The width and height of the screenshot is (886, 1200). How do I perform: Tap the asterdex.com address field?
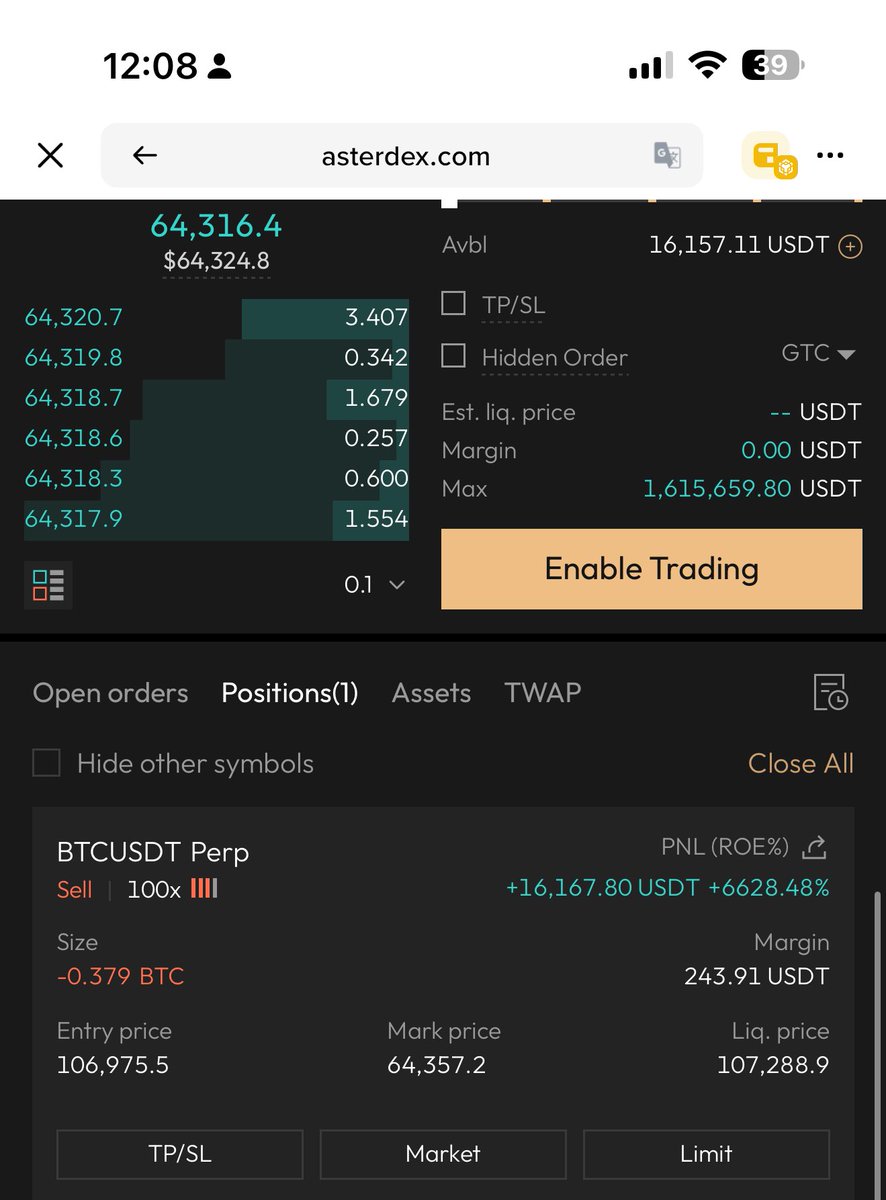tap(405, 156)
